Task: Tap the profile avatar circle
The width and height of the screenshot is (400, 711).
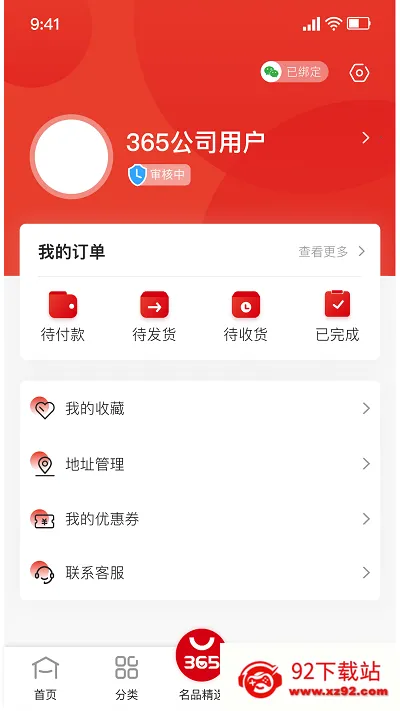Action: click(x=71, y=156)
